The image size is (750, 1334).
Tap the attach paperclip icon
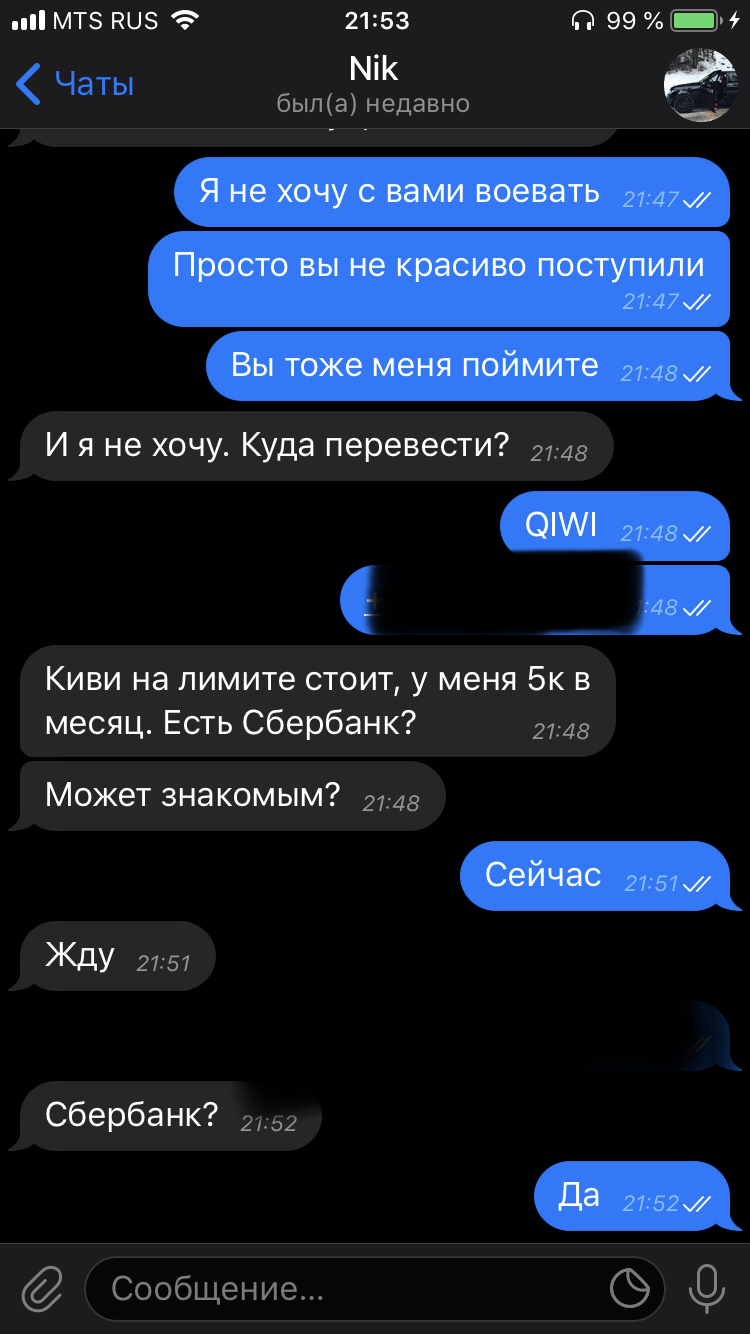click(42, 1288)
